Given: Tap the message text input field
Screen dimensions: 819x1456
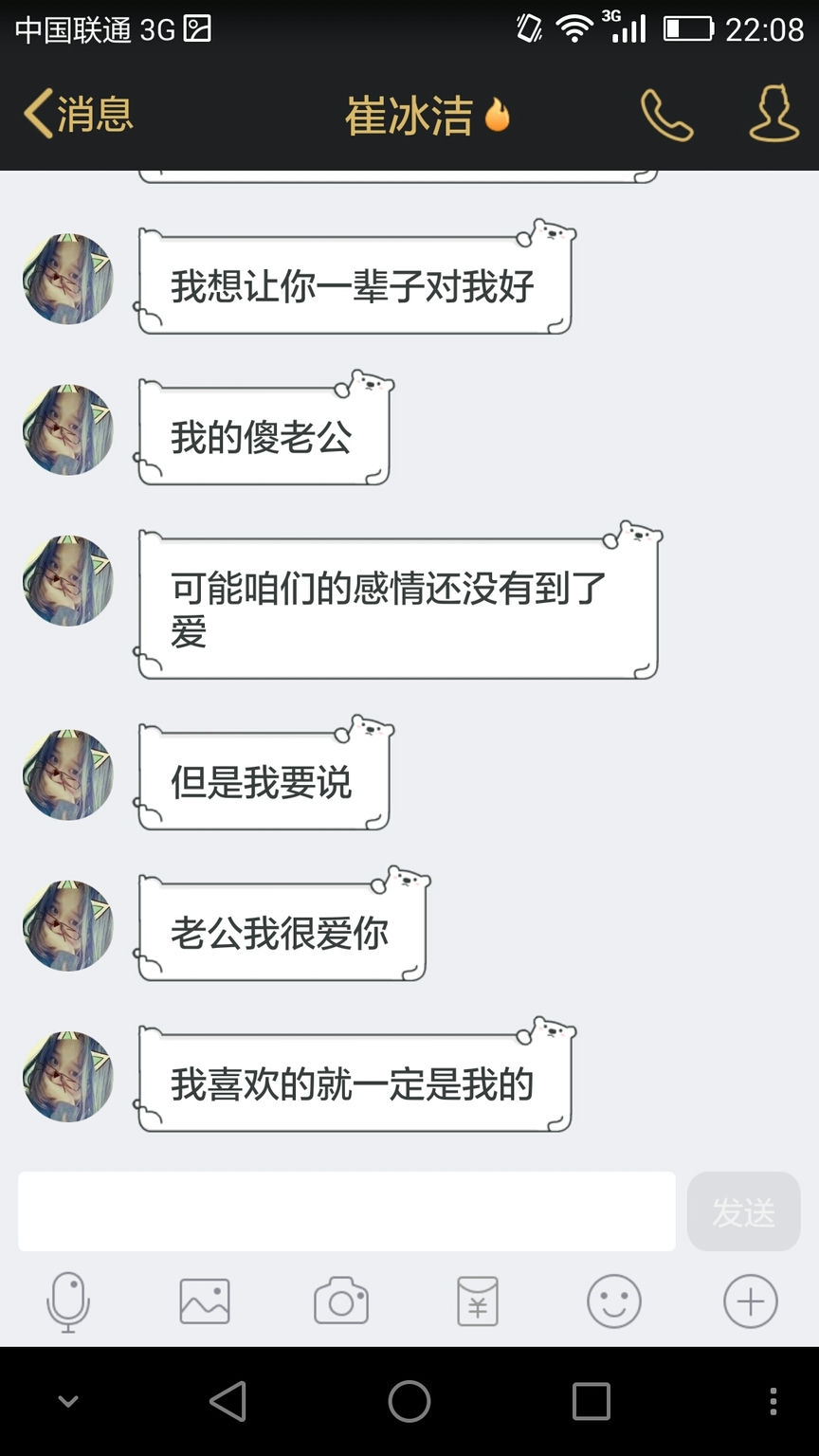Looking at the screenshot, I should pyautogui.click(x=346, y=1211).
